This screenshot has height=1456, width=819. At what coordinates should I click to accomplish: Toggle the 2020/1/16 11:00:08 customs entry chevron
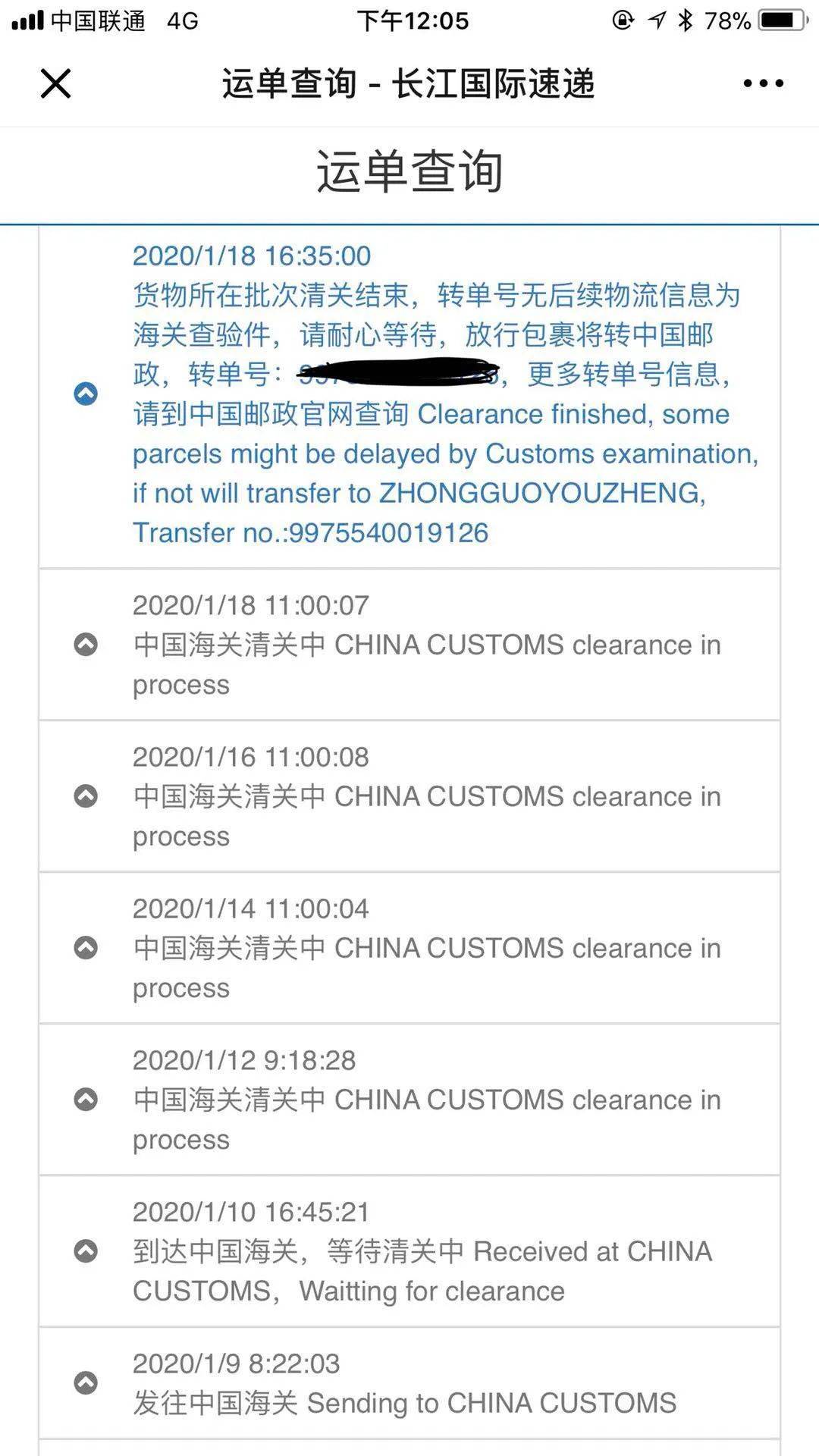click(x=86, y=796)
